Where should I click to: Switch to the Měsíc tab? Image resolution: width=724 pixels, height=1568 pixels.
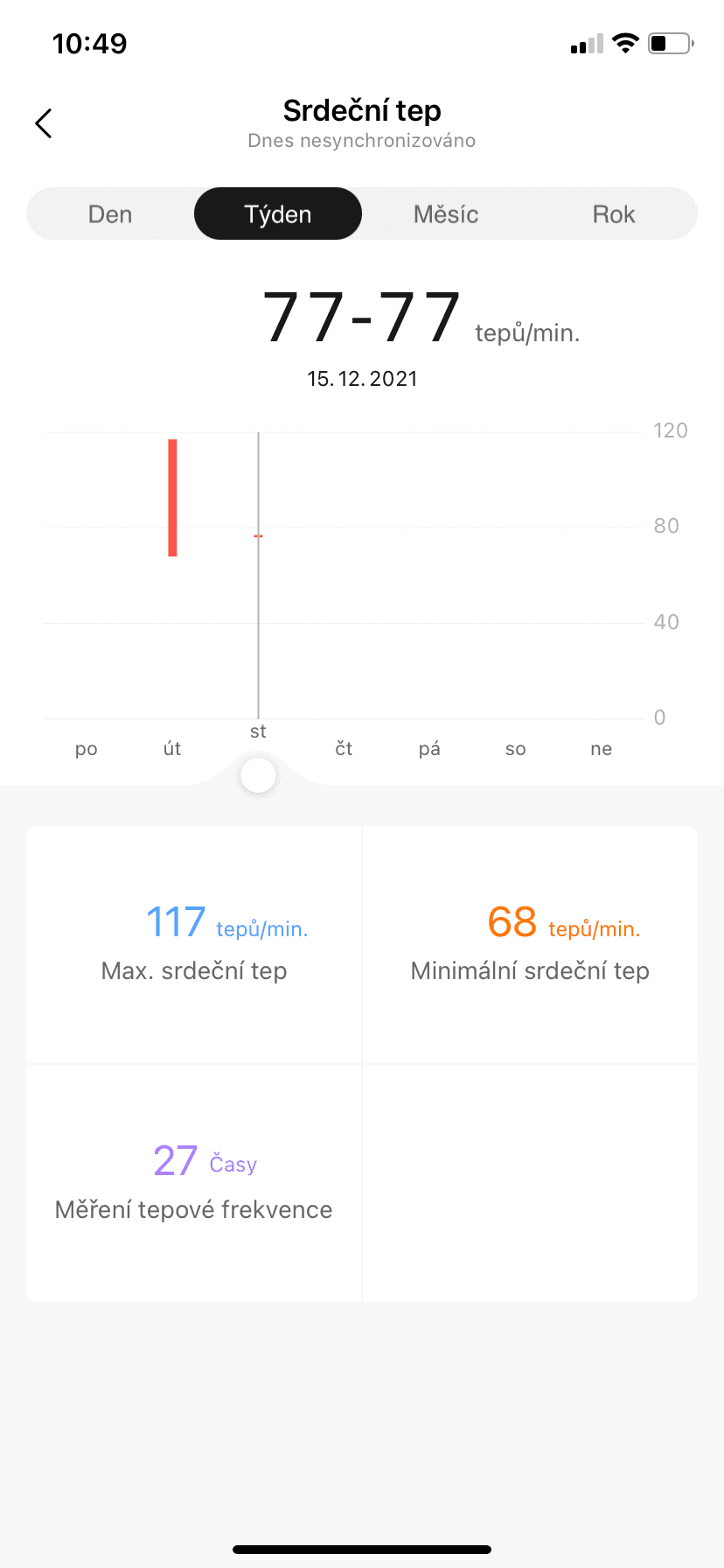coord(446,214)
